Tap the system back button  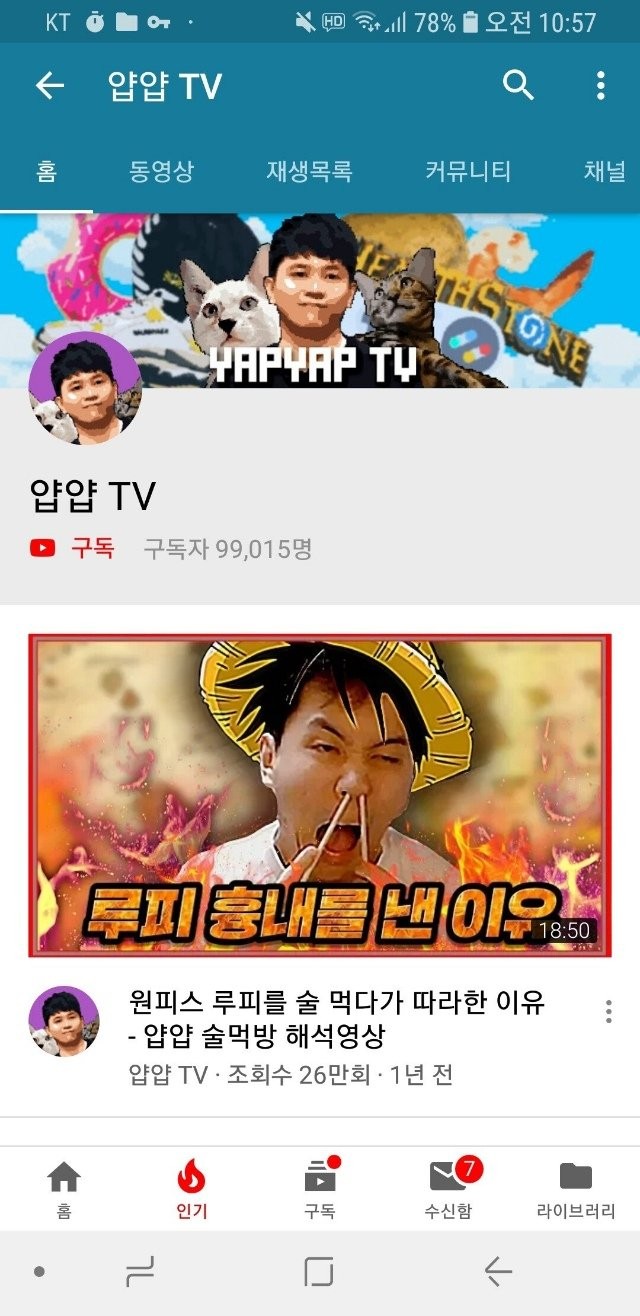pos(497,1272)
